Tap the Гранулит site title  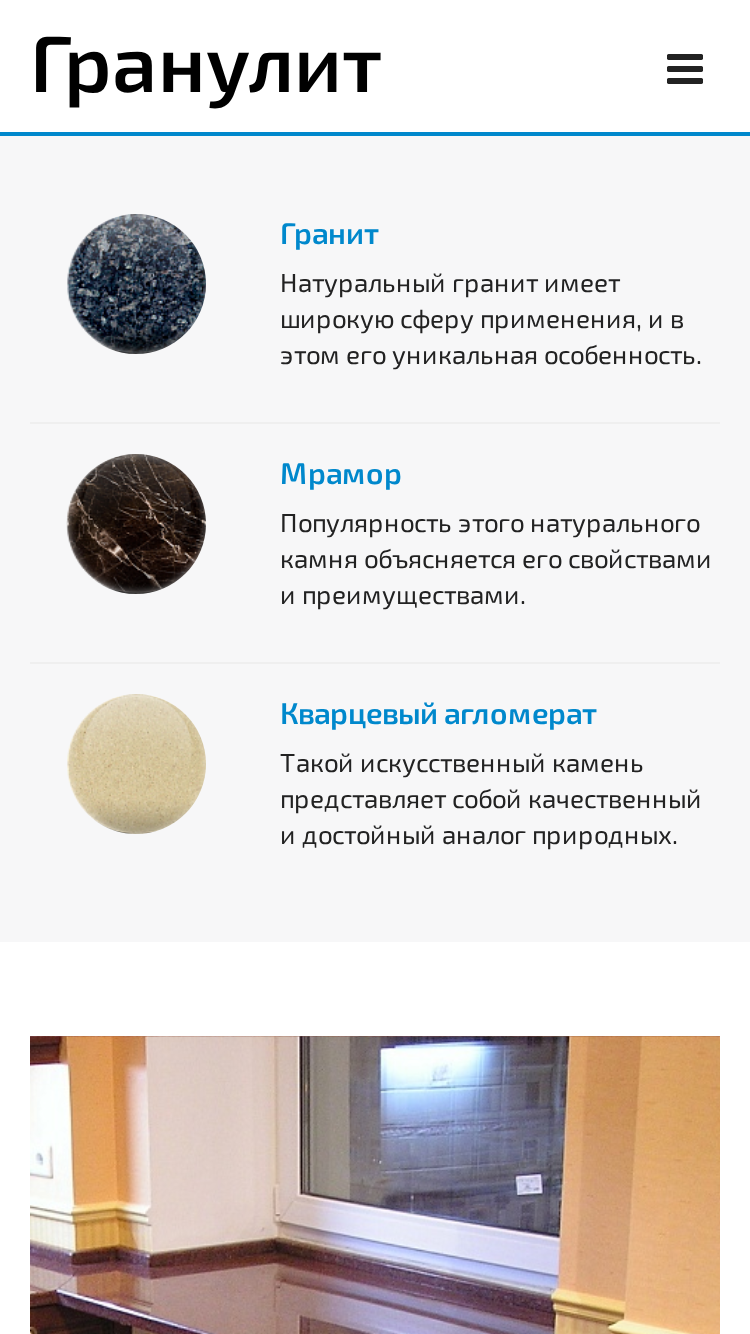[207, 67]
